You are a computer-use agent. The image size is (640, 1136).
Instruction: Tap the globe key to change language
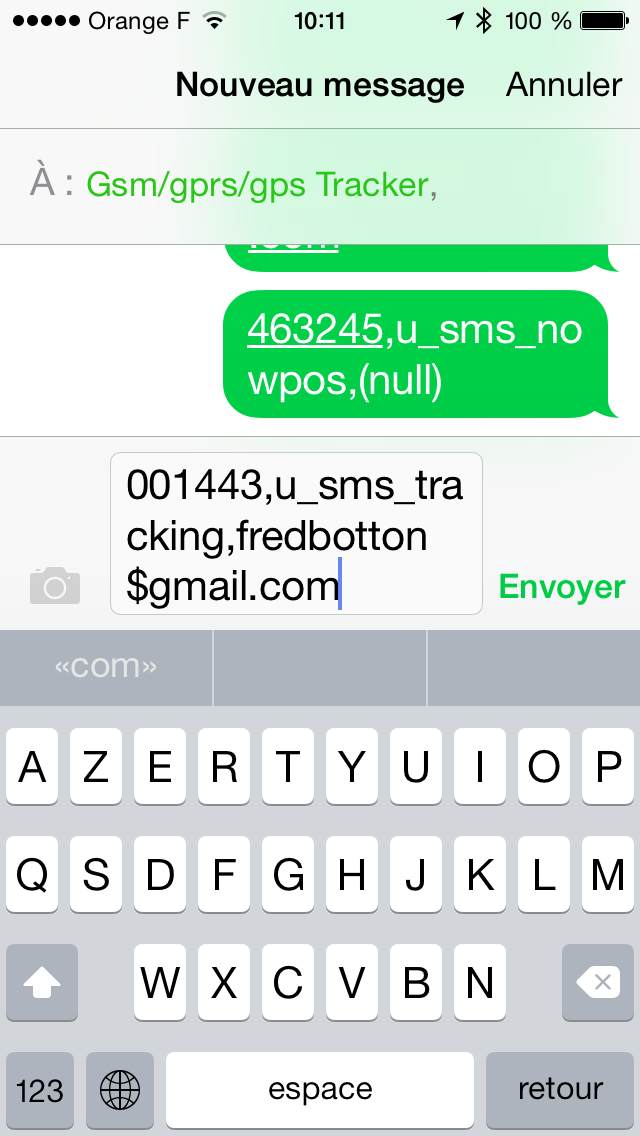120,1089
